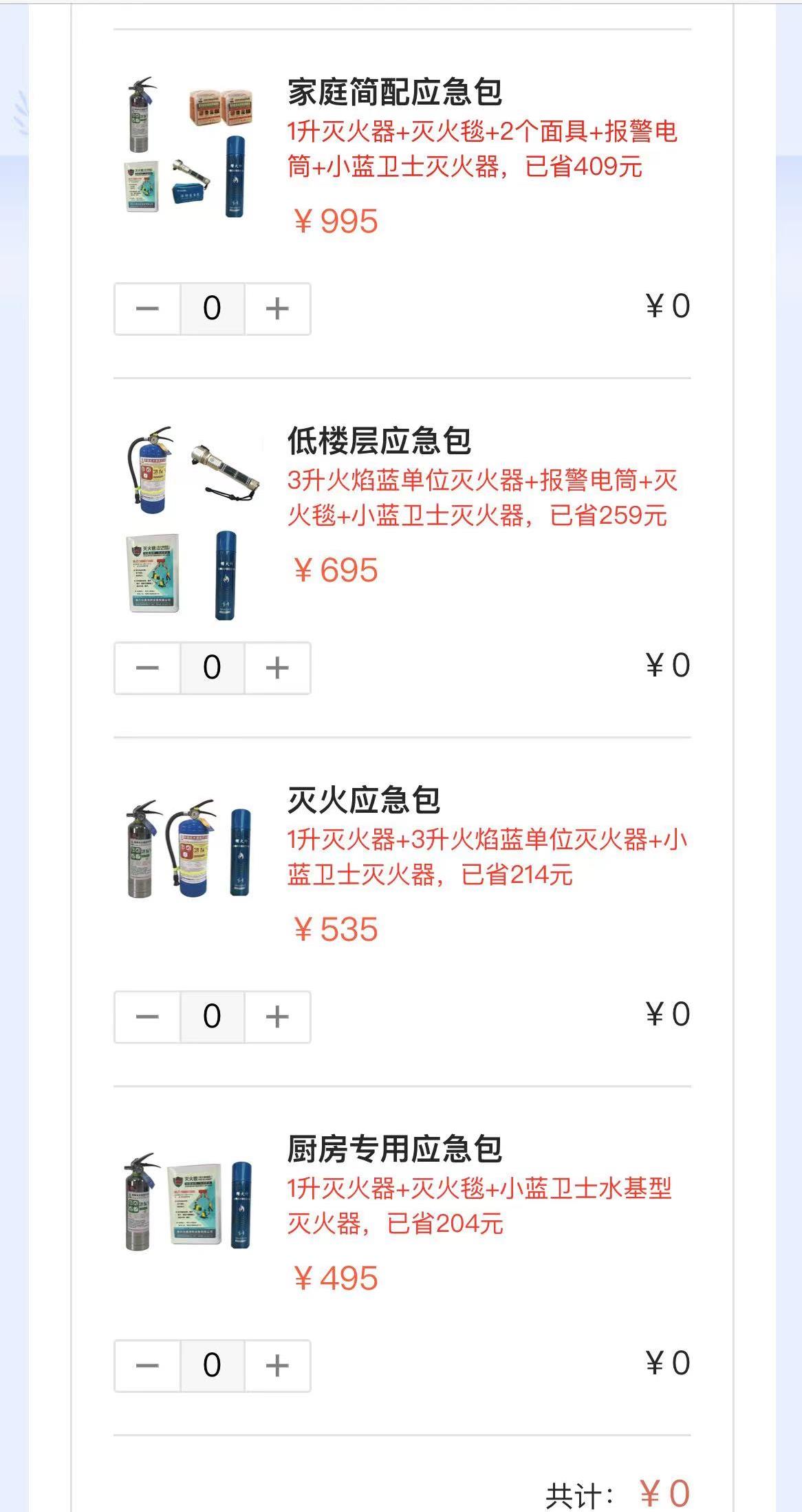Decrease quantity of 家庭简配应急包
The image size is (802, 1512).
(147, 309)
